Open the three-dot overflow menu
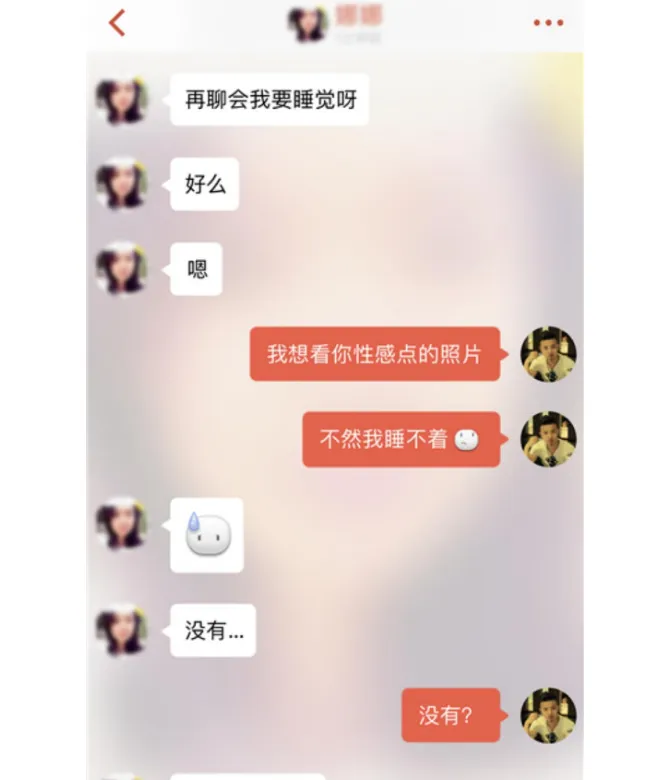Screen dimensions: 669x780 point(548,23)
